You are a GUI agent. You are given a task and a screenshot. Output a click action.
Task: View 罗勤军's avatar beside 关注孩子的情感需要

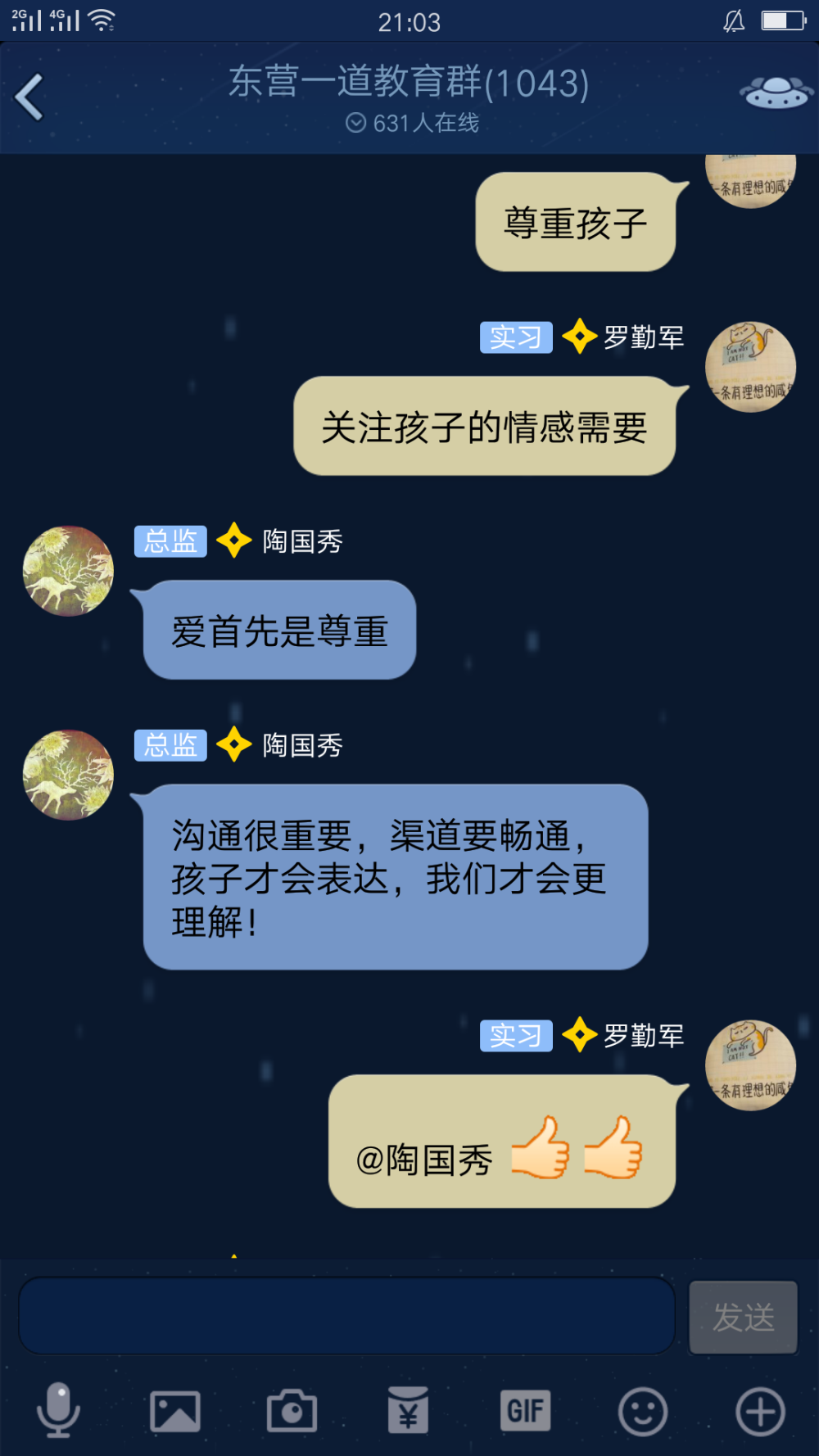pyautogui.click(x=750, y=367)
